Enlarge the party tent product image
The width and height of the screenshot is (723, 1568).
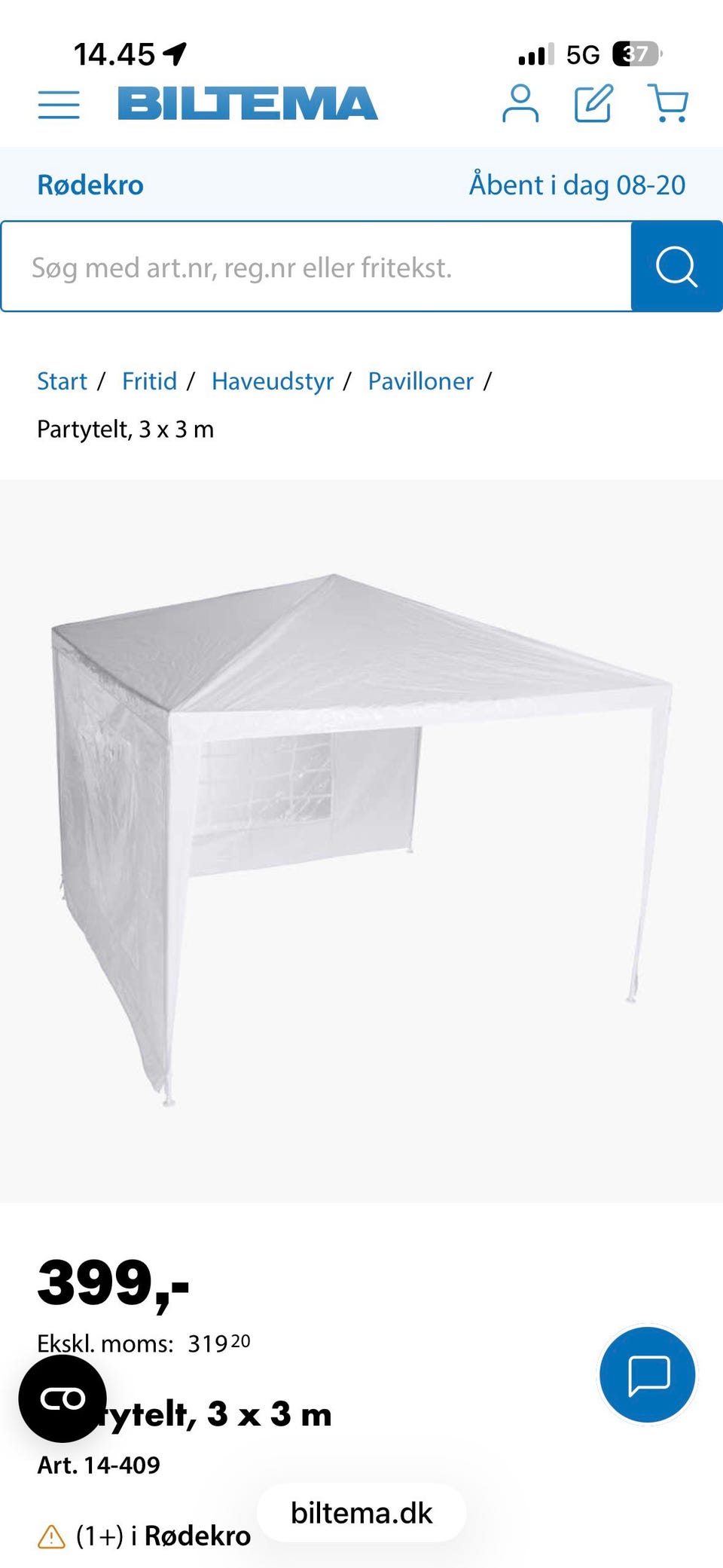click(361, 841)
